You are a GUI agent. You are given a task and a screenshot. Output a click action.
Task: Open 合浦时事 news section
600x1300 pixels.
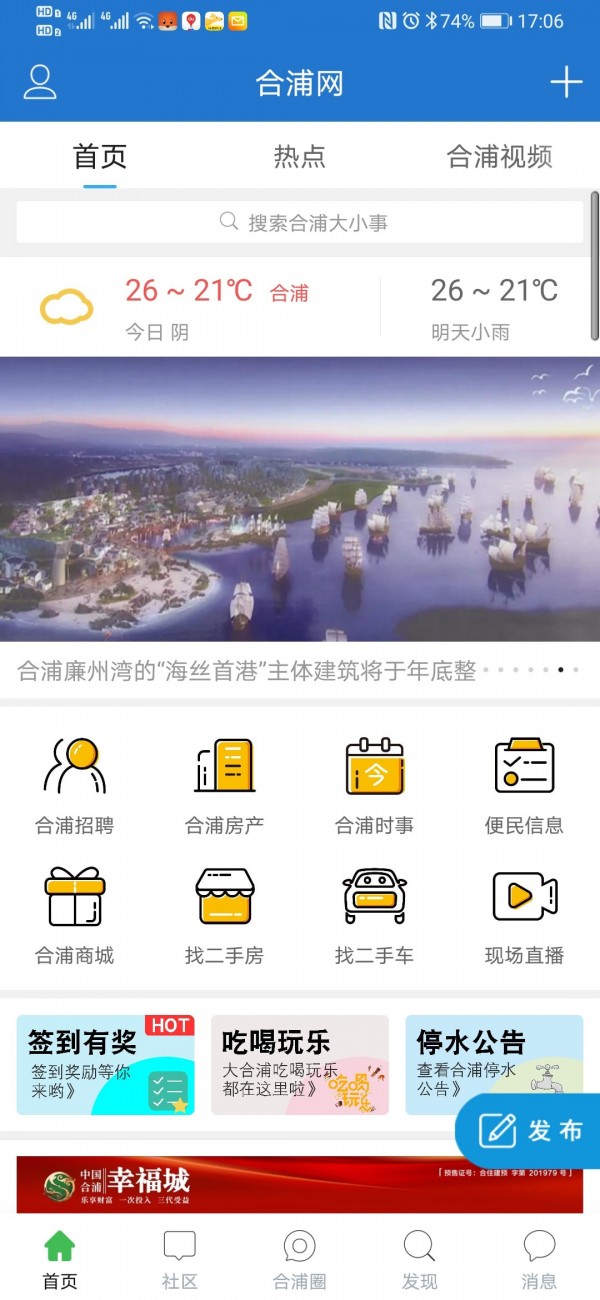[374, 785]
